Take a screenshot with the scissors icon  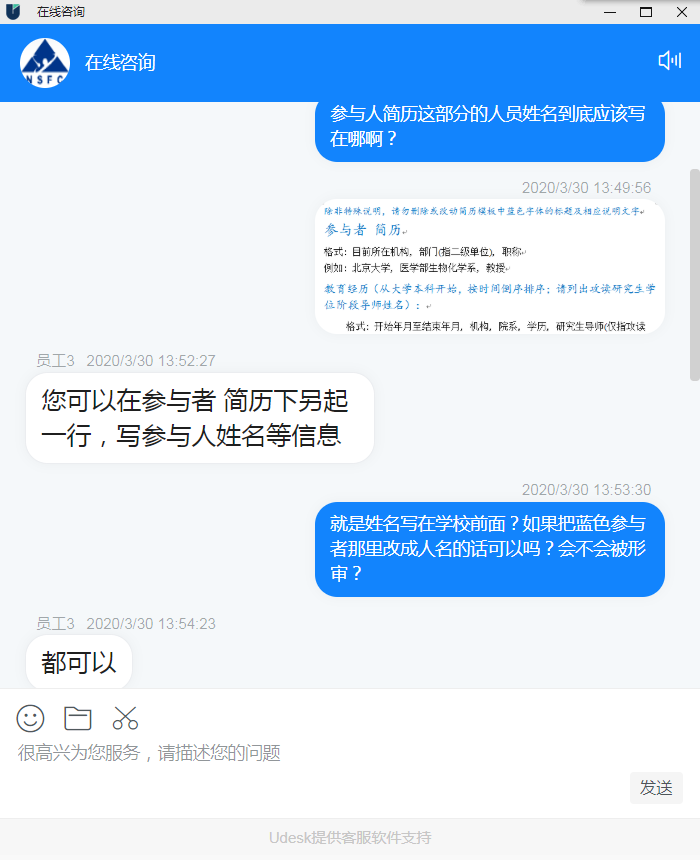pos(125,718)
